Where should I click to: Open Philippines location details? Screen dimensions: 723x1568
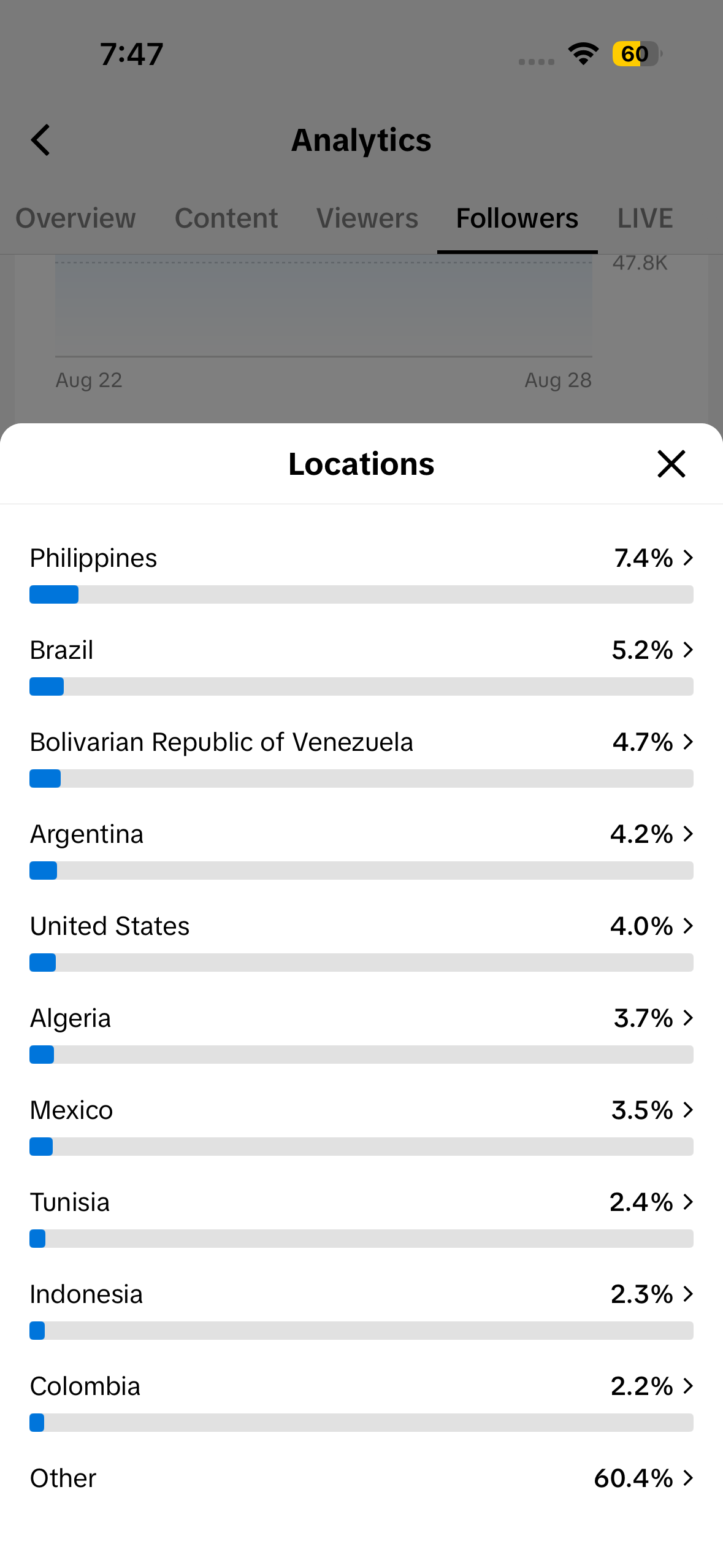coord(361,573)
